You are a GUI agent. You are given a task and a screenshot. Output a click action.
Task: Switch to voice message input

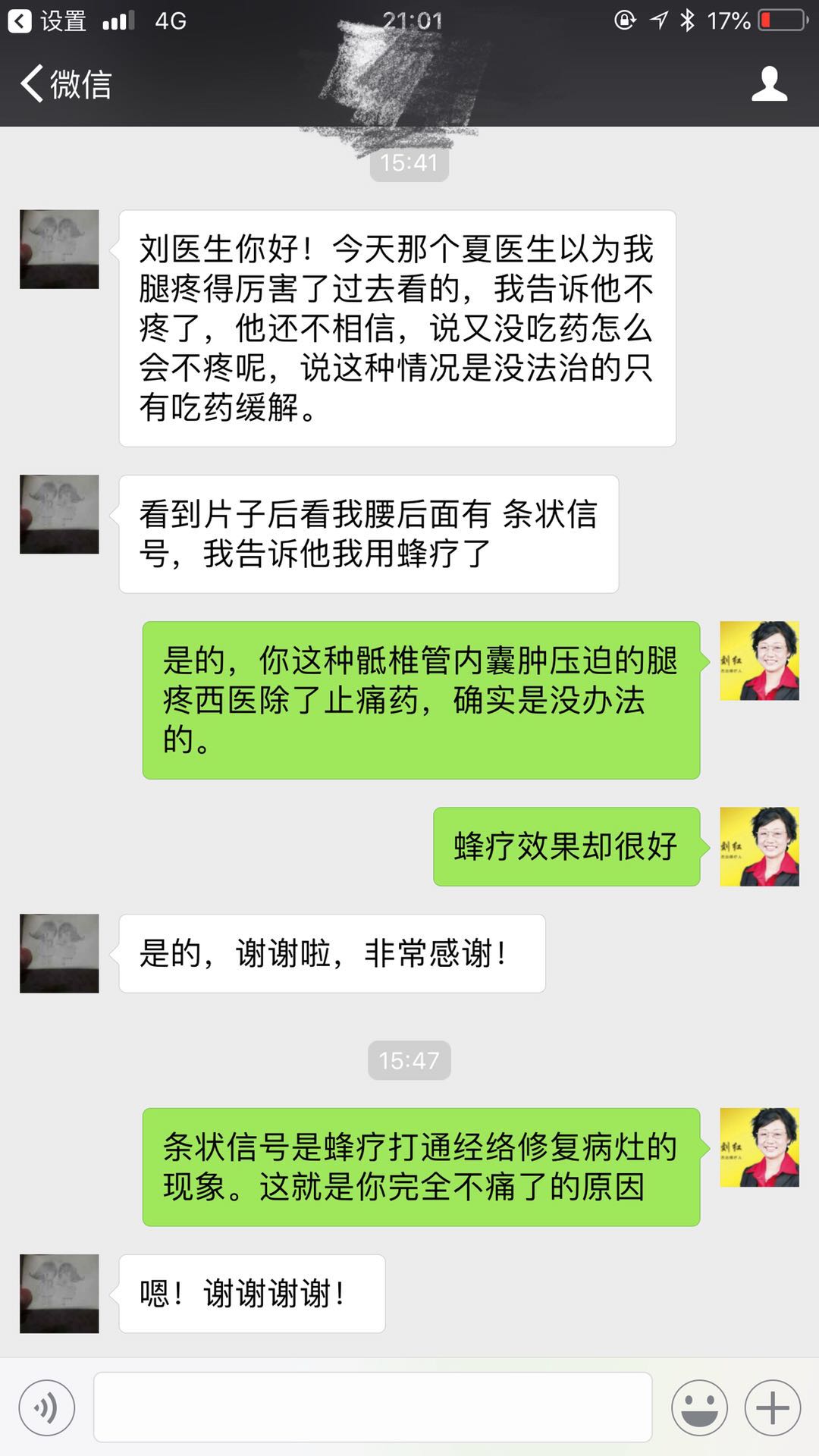click(47, 1408)
